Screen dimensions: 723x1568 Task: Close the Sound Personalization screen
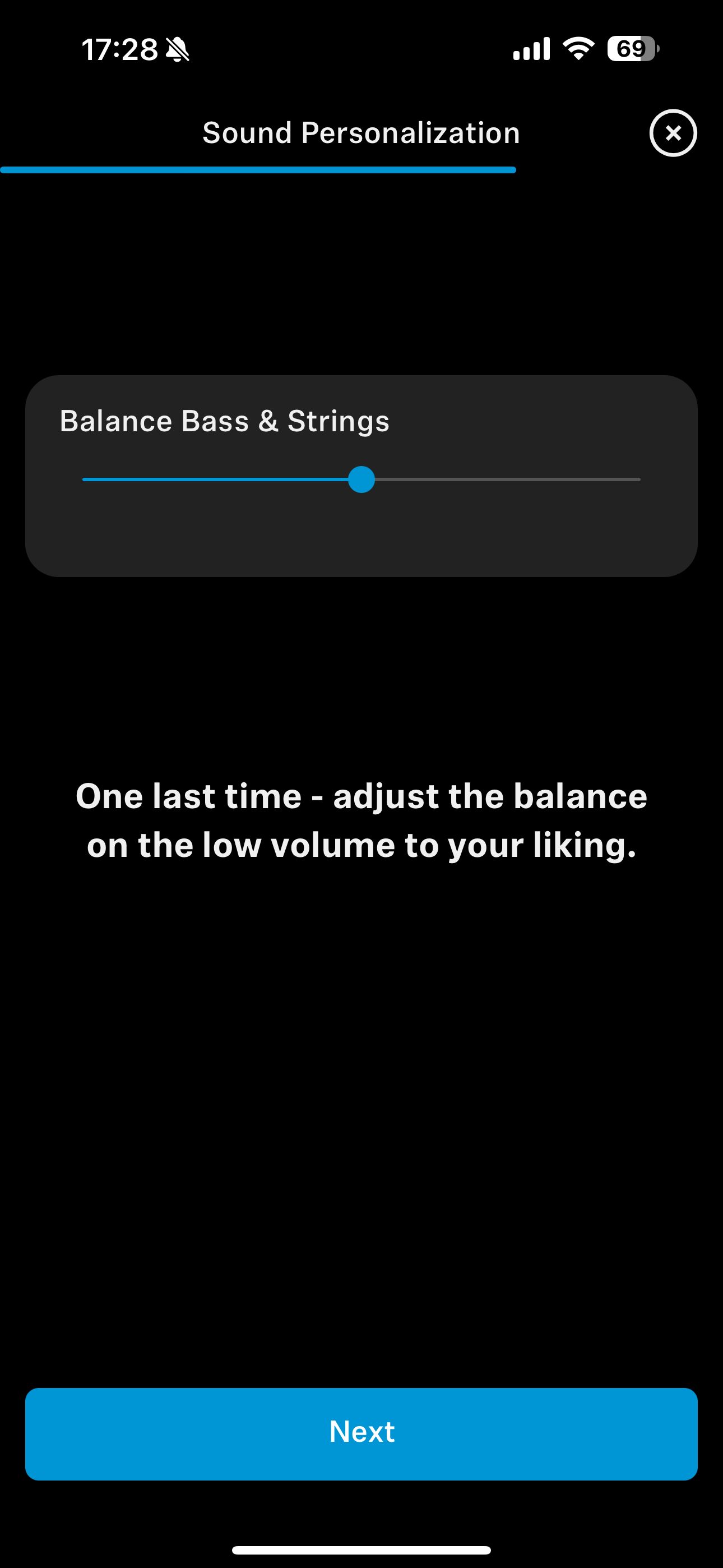point(673,133)
